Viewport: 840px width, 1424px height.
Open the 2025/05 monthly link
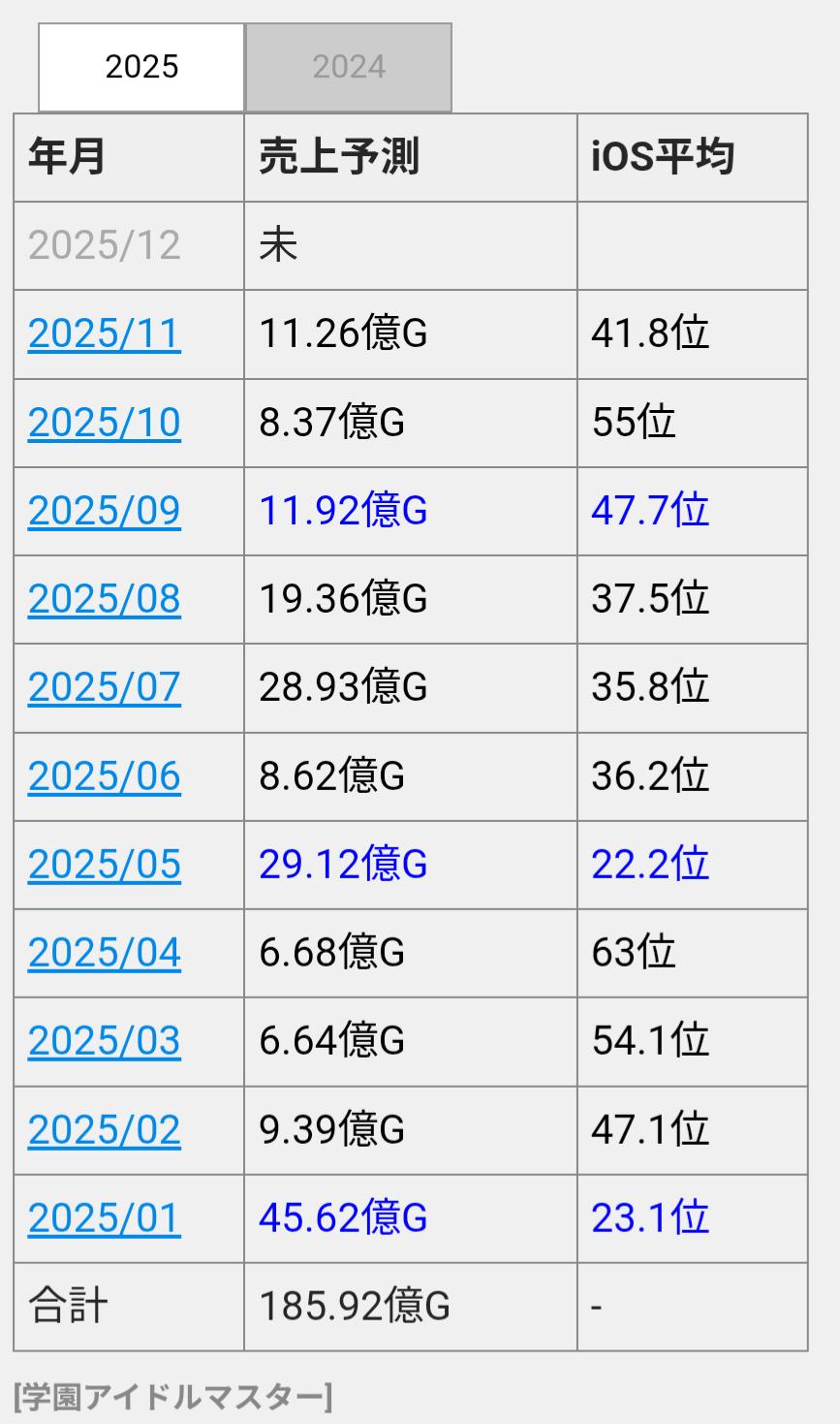(x=105, y=865)
